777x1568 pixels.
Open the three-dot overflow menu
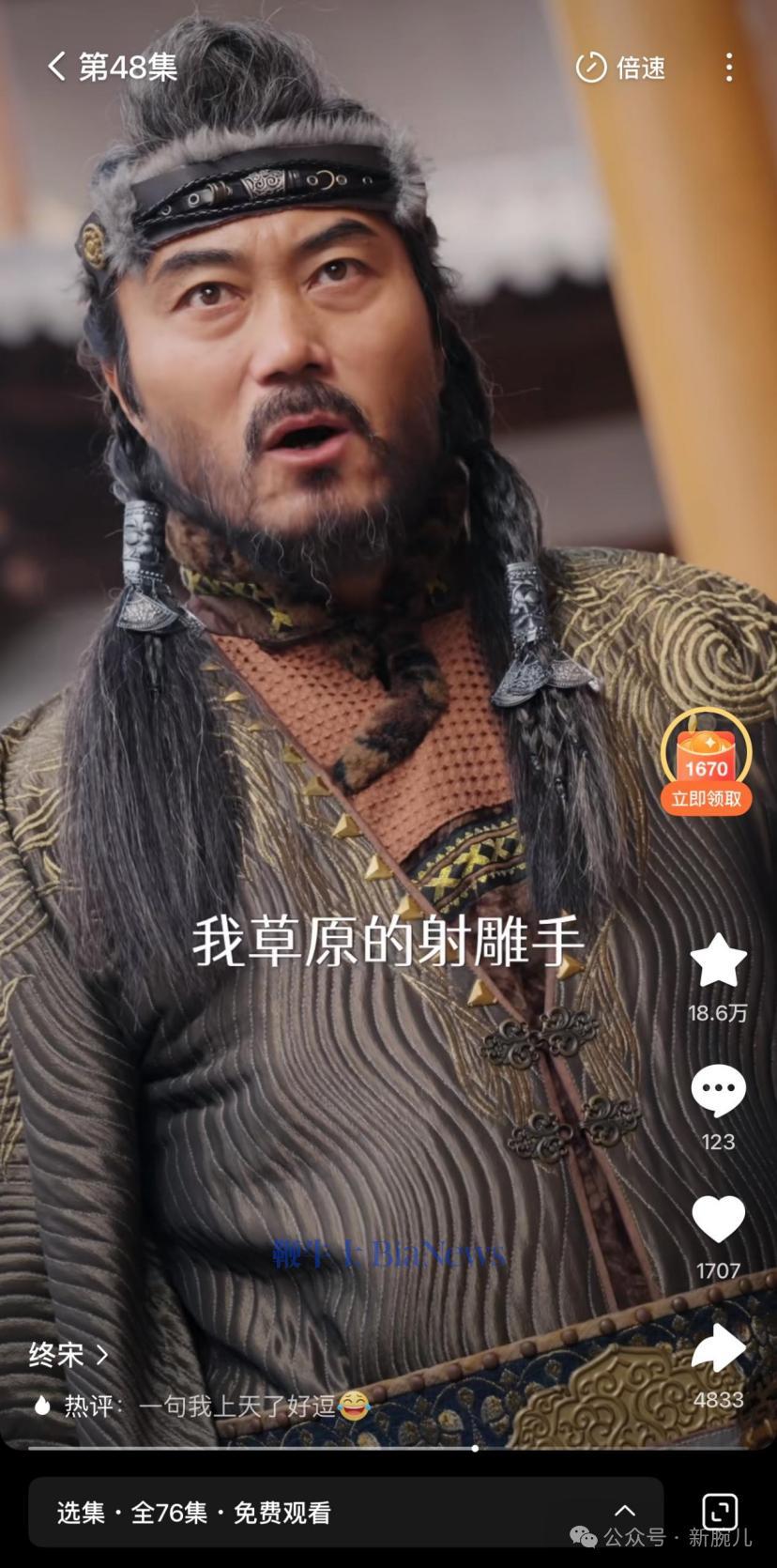[x=729, y=68]
